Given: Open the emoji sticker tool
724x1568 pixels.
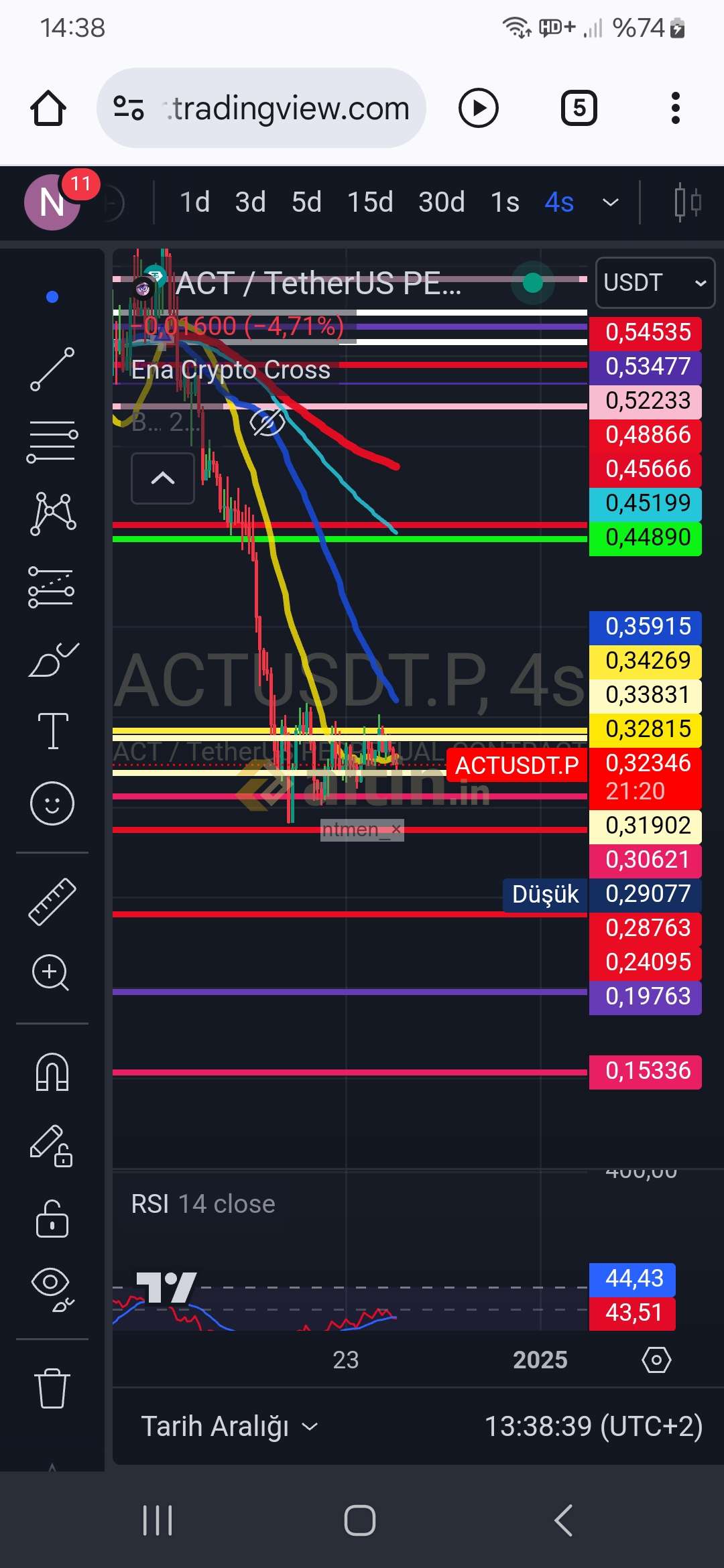Looking at the screenshot, I should (x=52, y=803).
